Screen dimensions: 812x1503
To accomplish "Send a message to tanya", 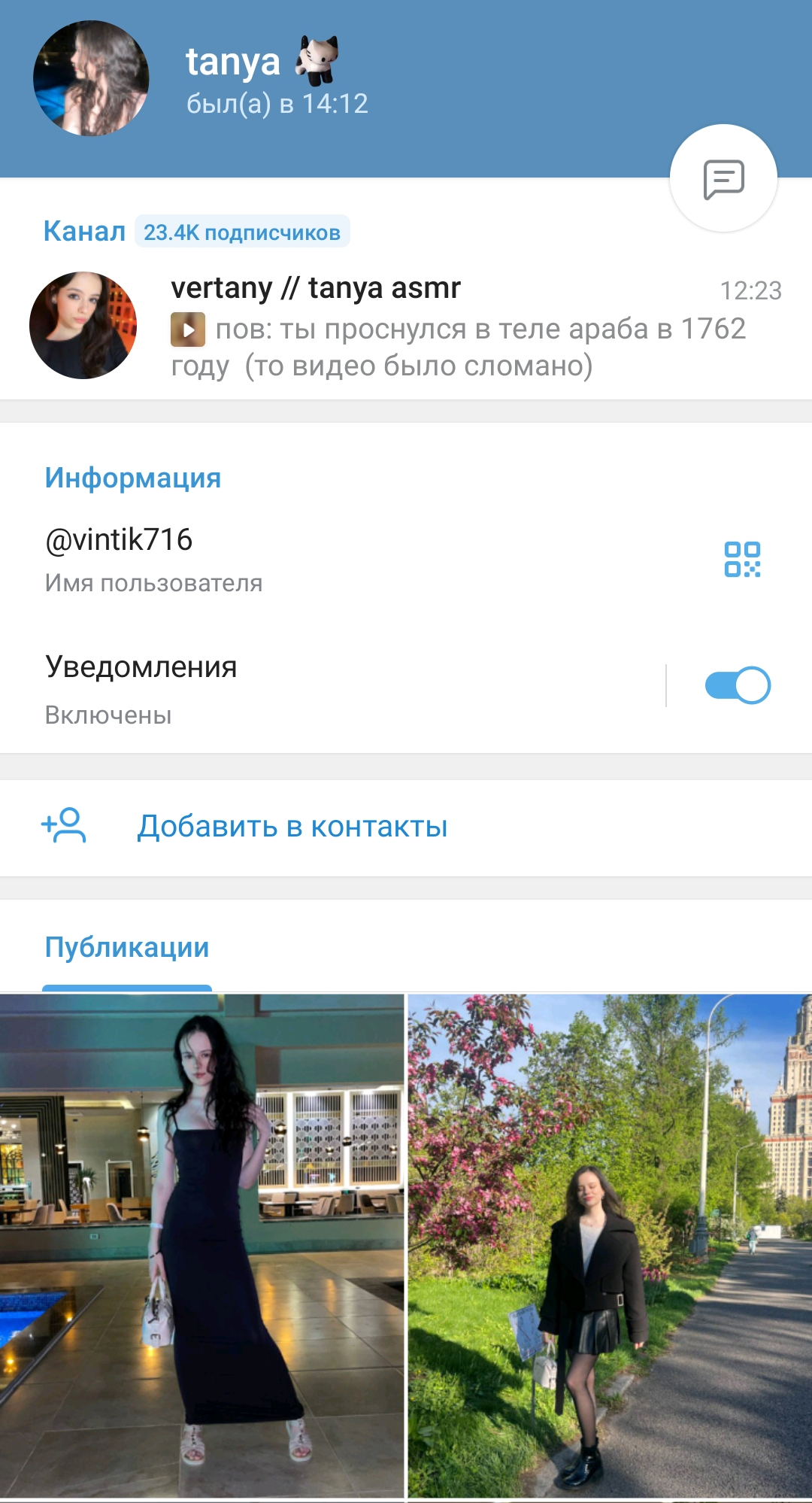I will (723, 179).
